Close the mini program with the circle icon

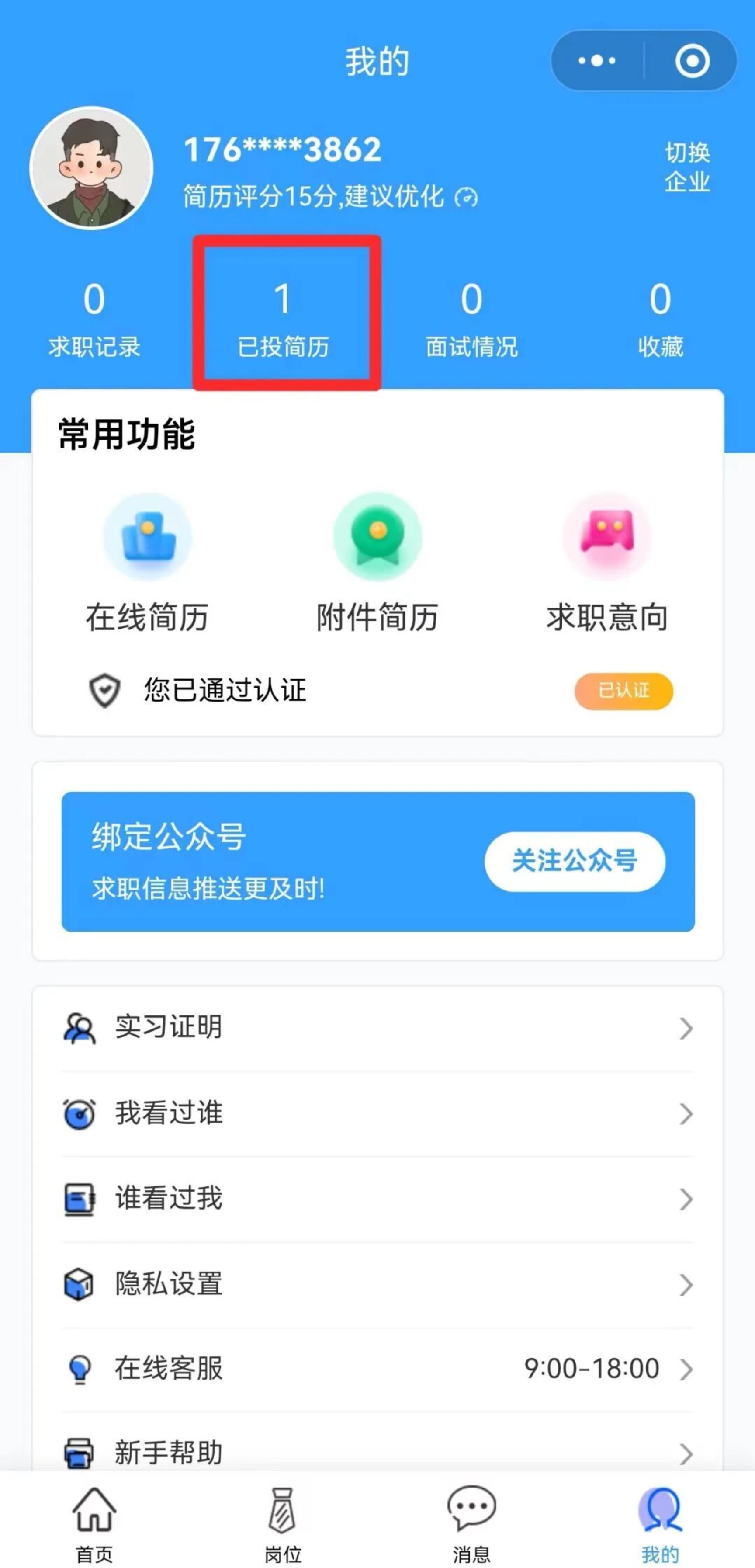pos(692,61)
